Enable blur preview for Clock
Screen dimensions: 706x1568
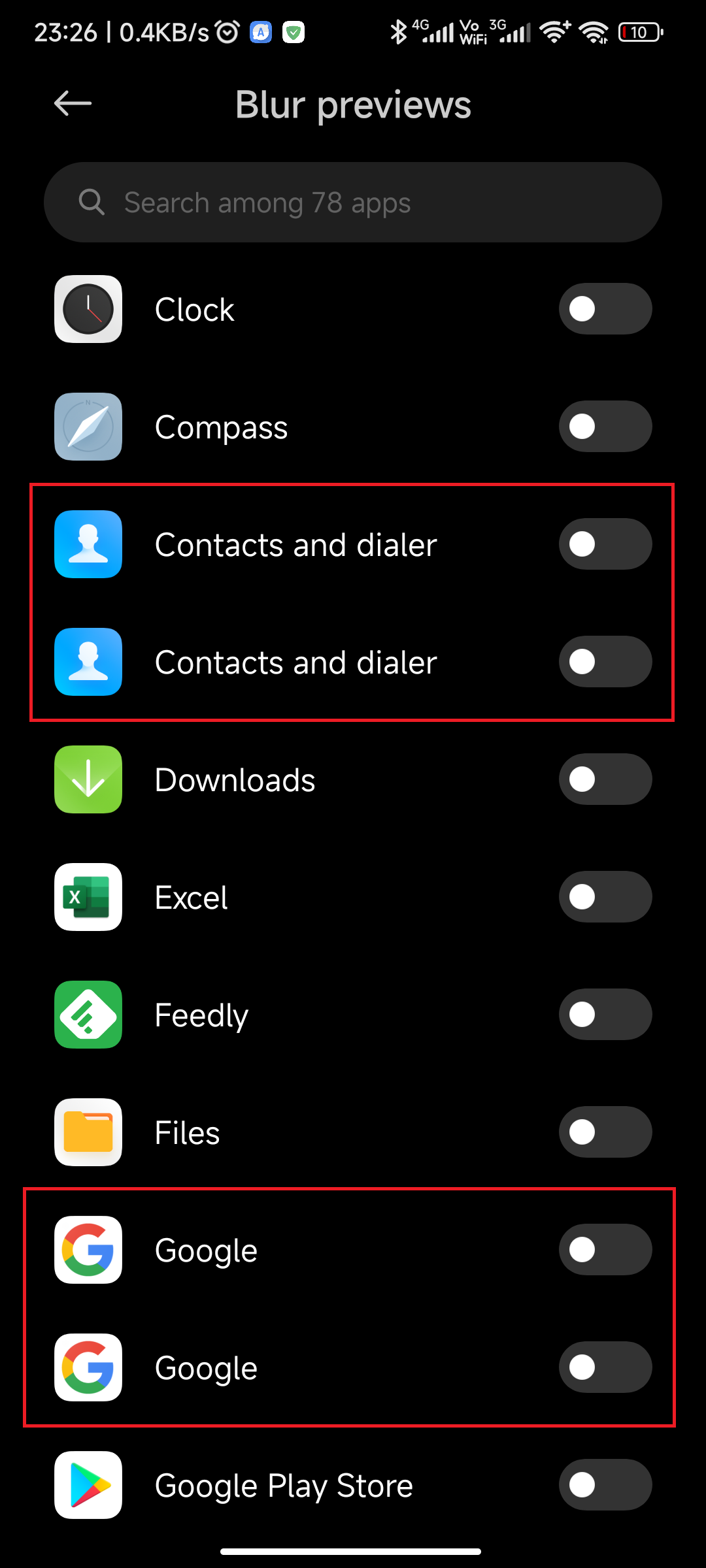click(x=605, y=309)
